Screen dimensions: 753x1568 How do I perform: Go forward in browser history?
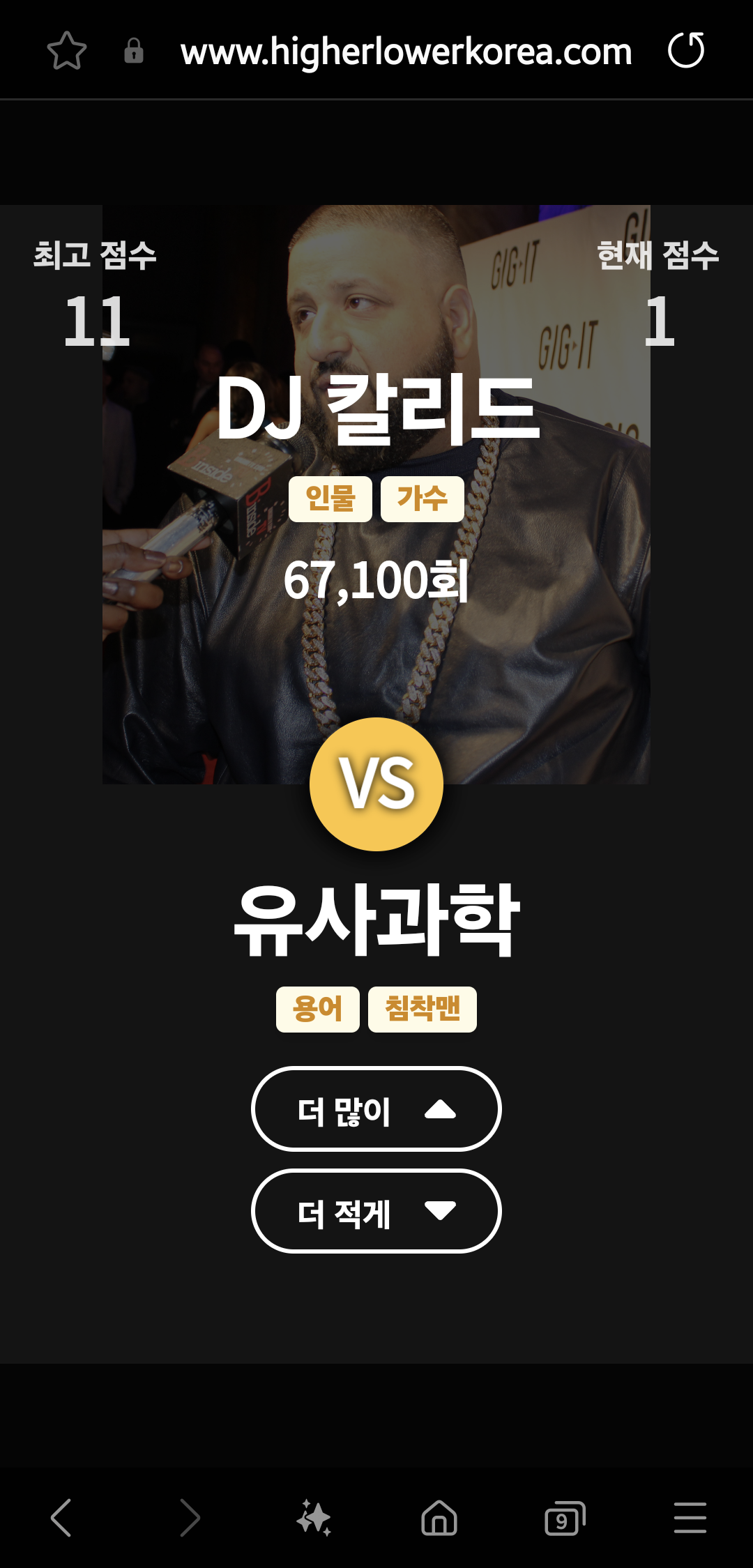tap(189, 1518)
